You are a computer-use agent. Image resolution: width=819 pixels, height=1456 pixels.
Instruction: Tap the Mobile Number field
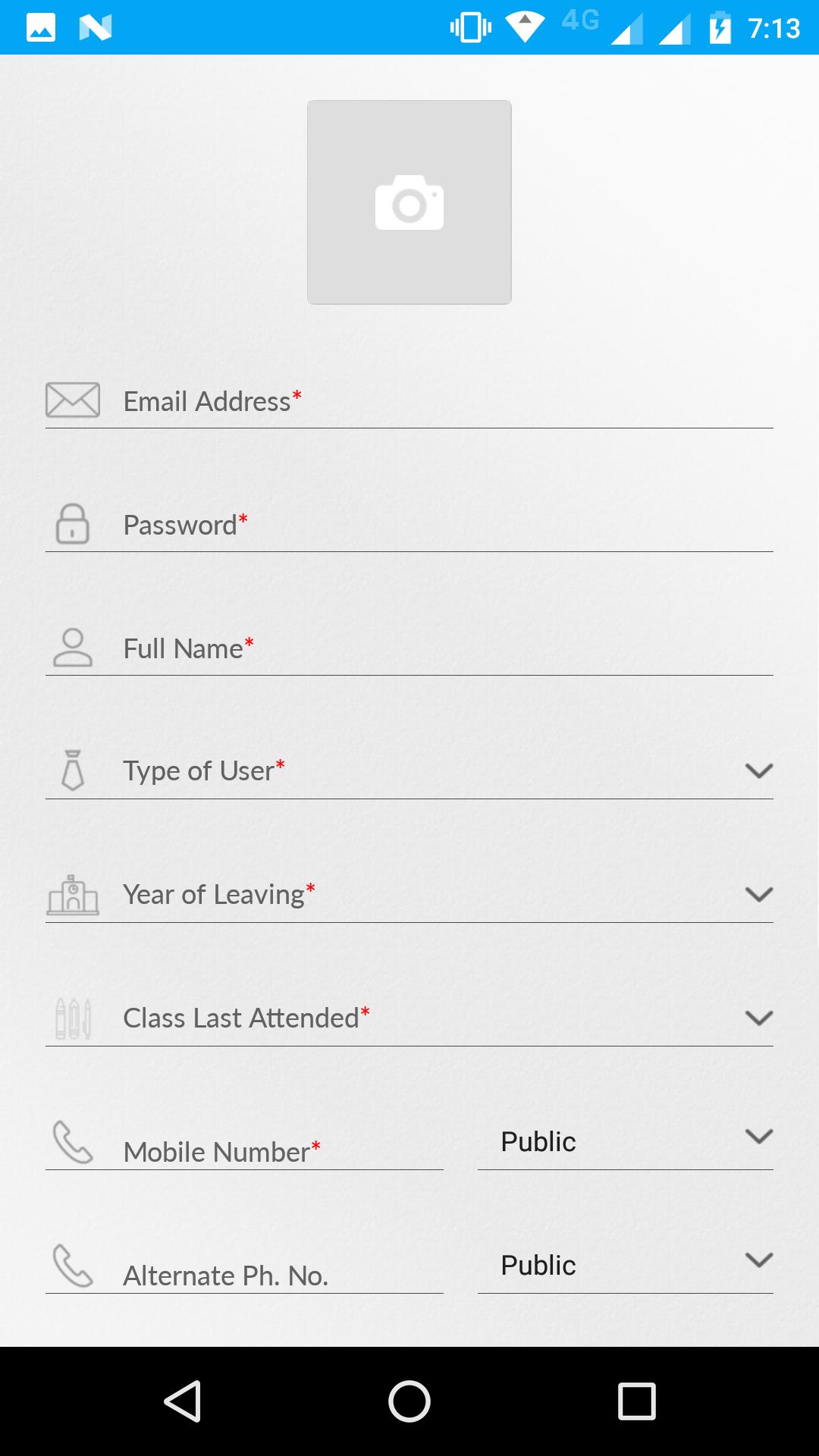coord(281,1151)
